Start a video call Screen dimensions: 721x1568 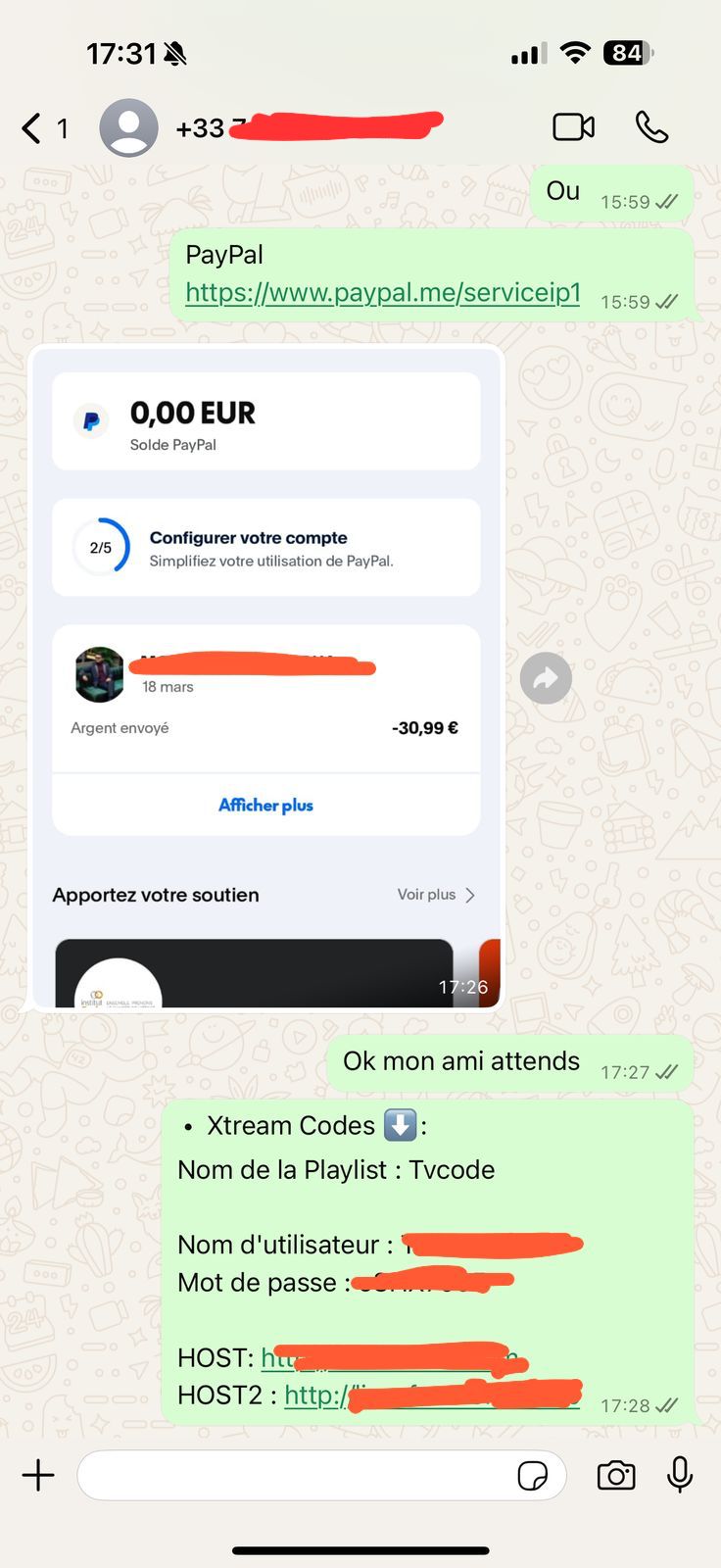tap(573, 127)
